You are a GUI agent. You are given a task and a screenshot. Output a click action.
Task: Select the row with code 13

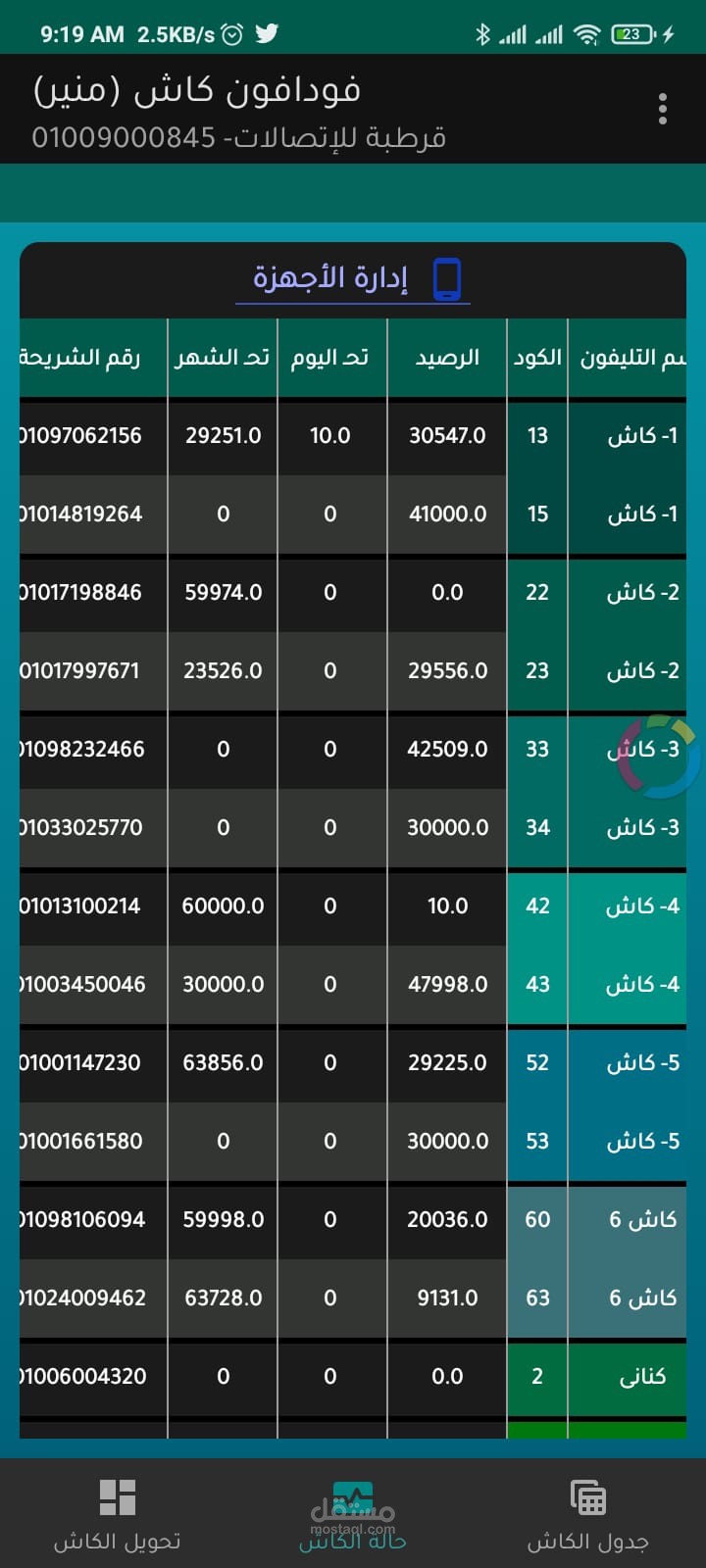coord(353,436)
